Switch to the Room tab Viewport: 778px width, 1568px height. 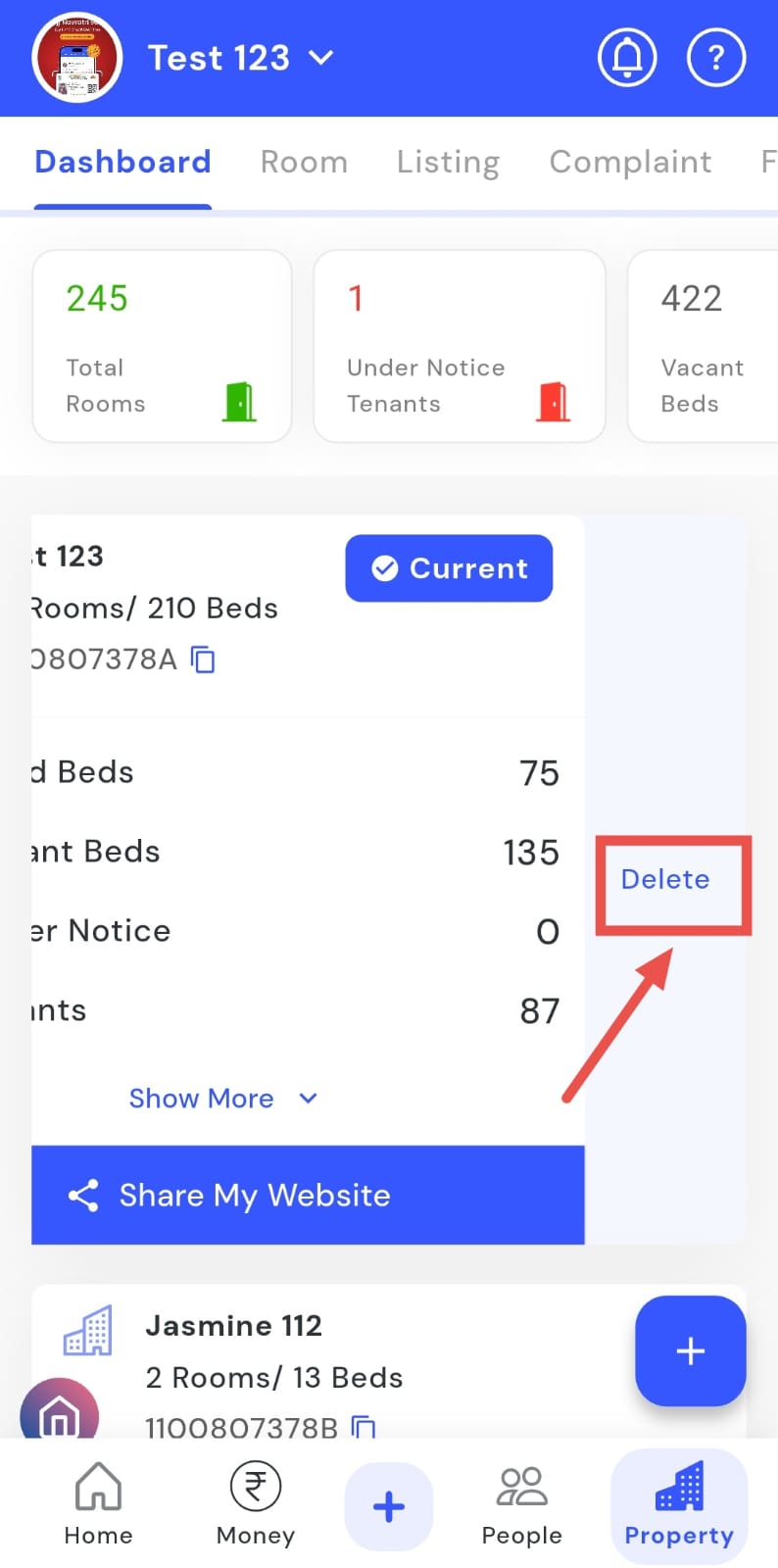click(x=304, y=162)
